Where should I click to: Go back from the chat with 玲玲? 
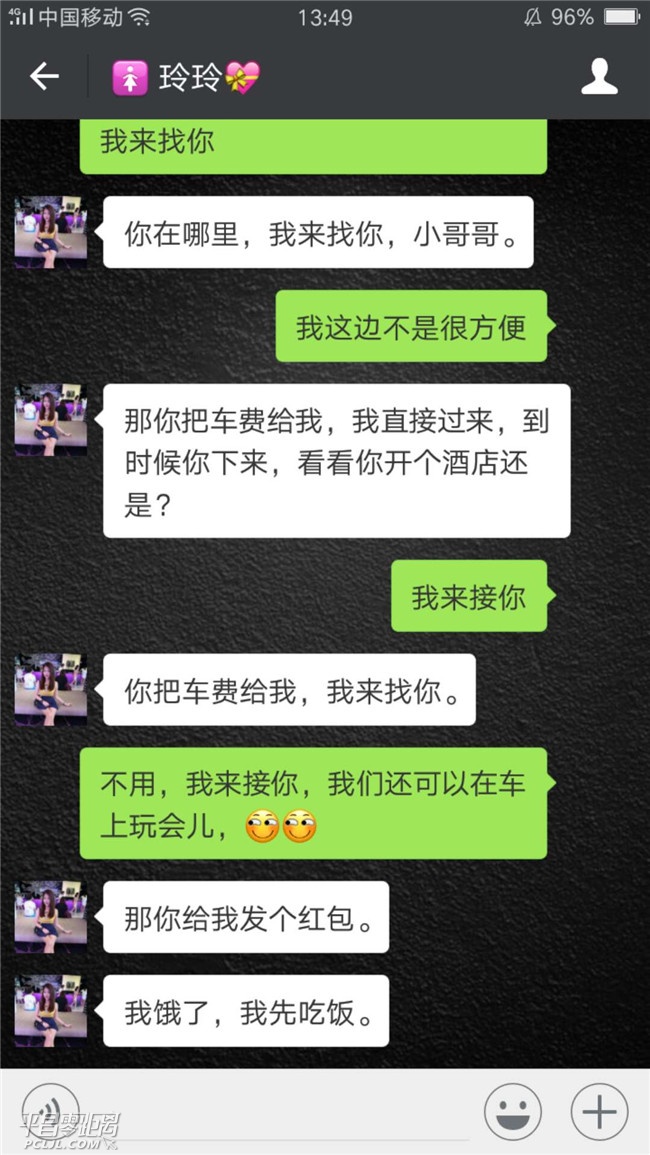pyautogui.click(x=44, y=77)
